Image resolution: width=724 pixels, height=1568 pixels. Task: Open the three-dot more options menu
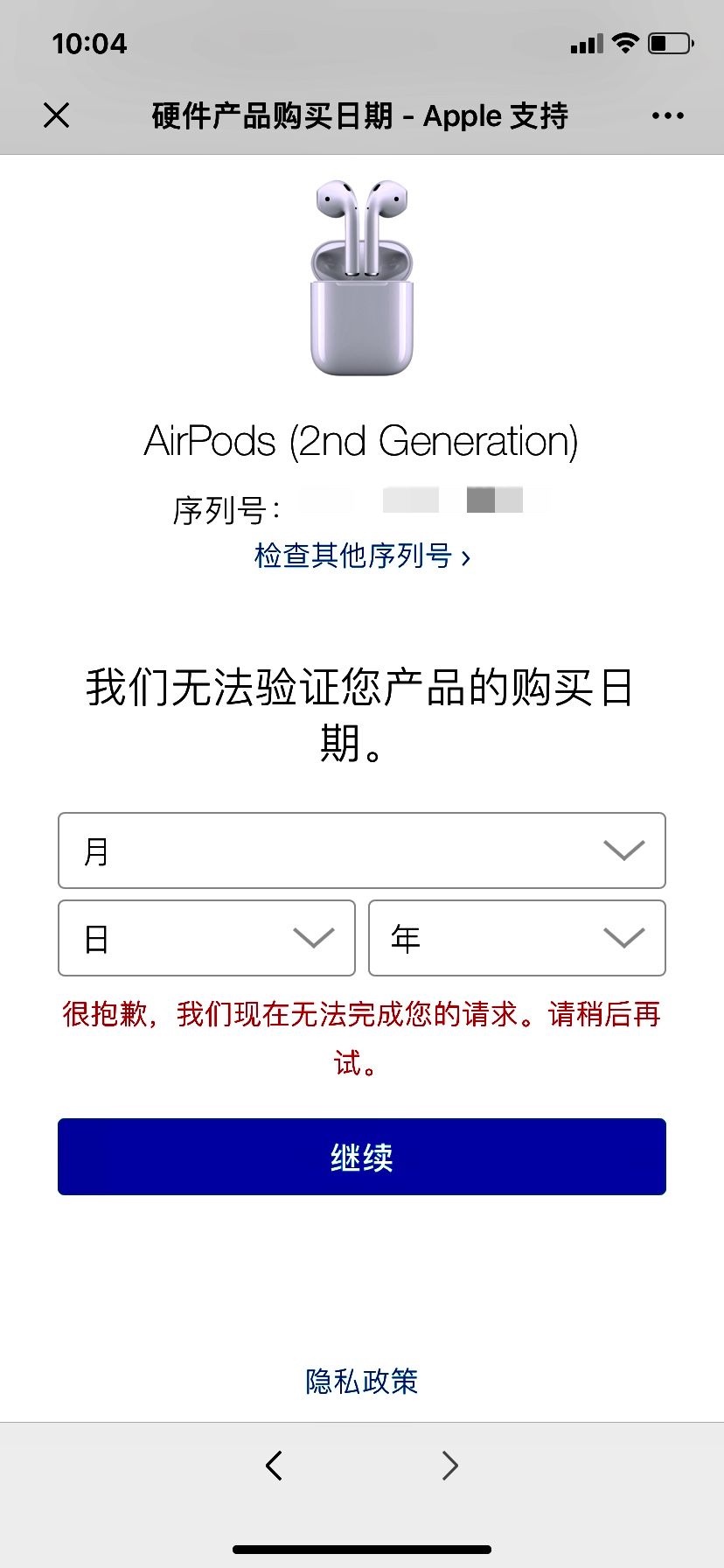(x=667, y=115)
